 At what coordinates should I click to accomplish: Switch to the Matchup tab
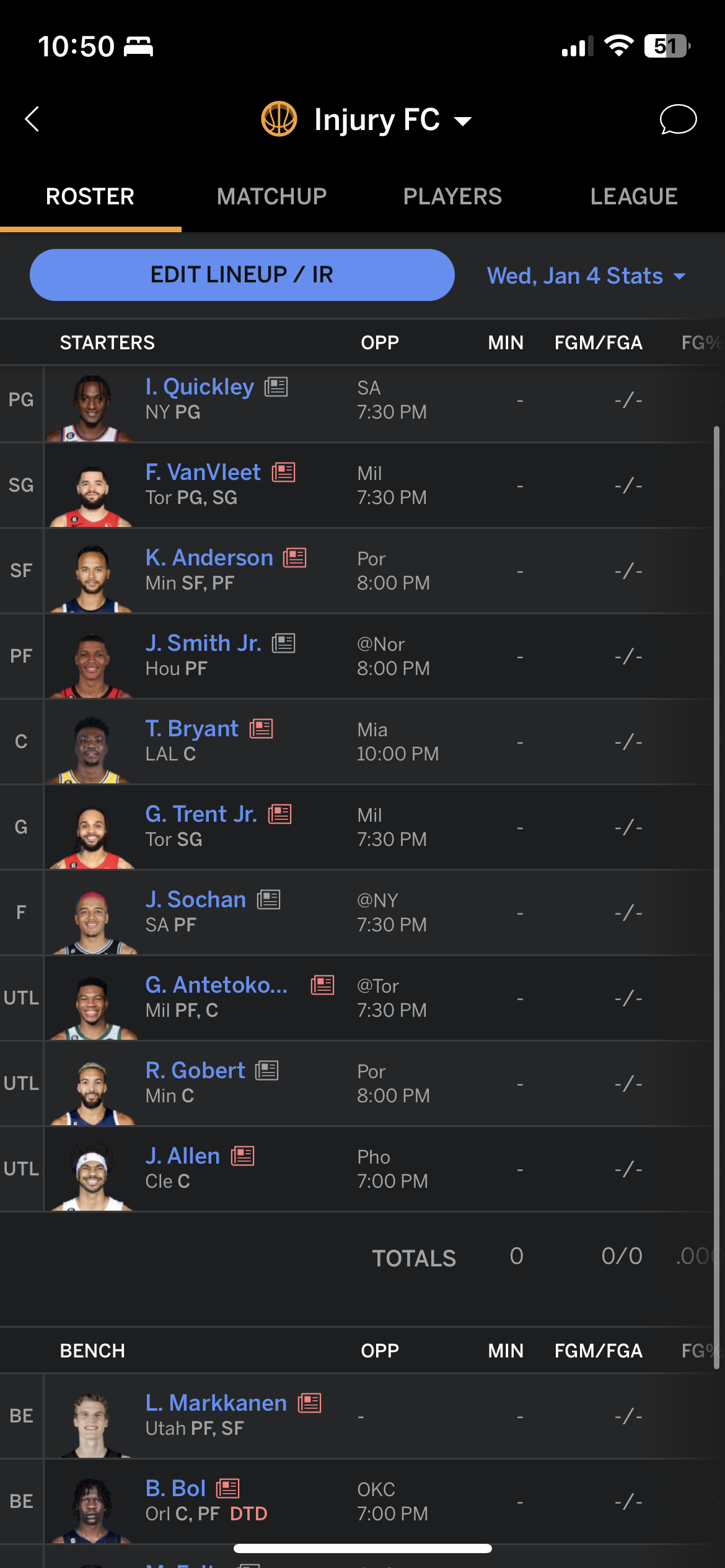click(271, 196)
